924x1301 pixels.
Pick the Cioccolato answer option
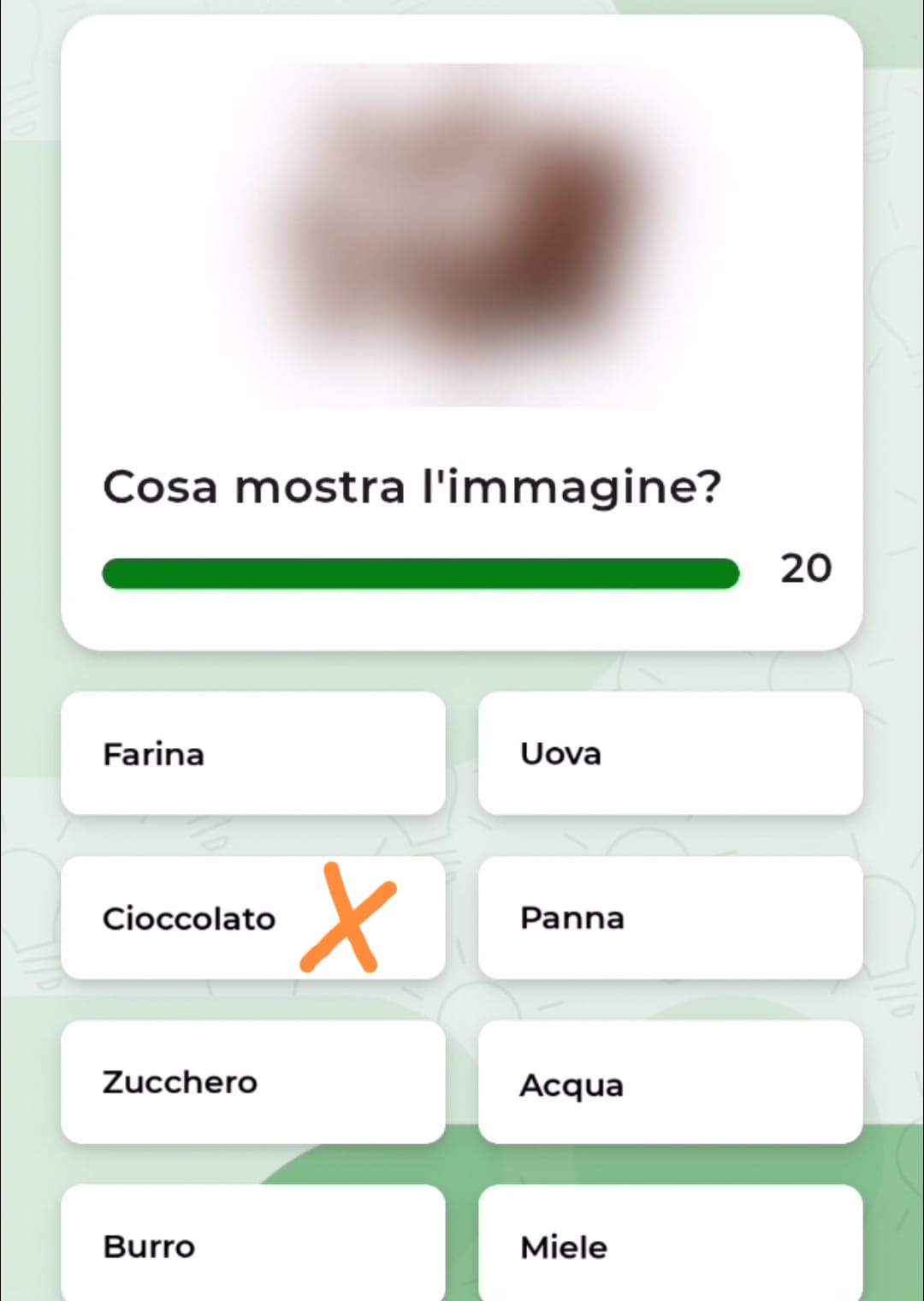click(x=252, y=918)
